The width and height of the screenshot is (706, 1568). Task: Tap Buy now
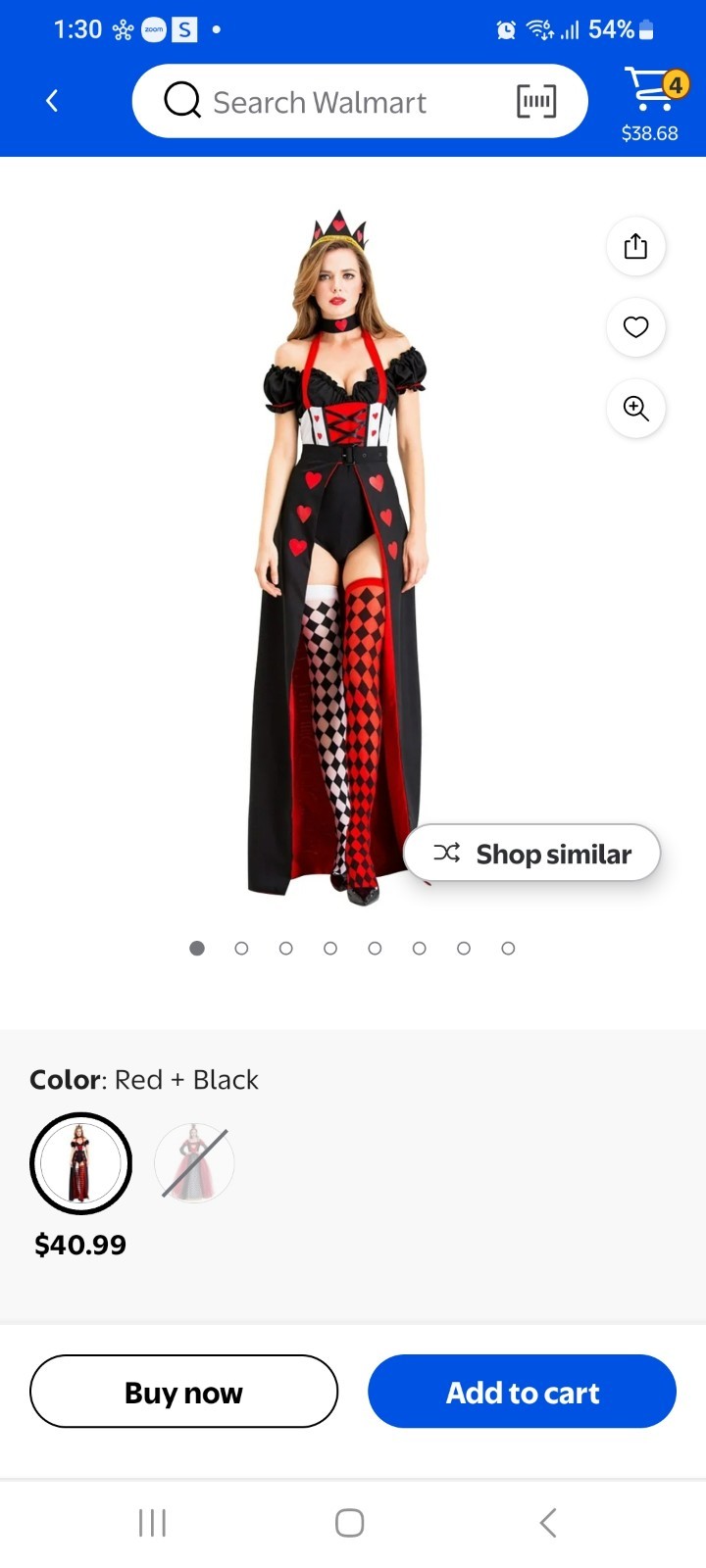pyautogui.click(x=183, y=1392)
